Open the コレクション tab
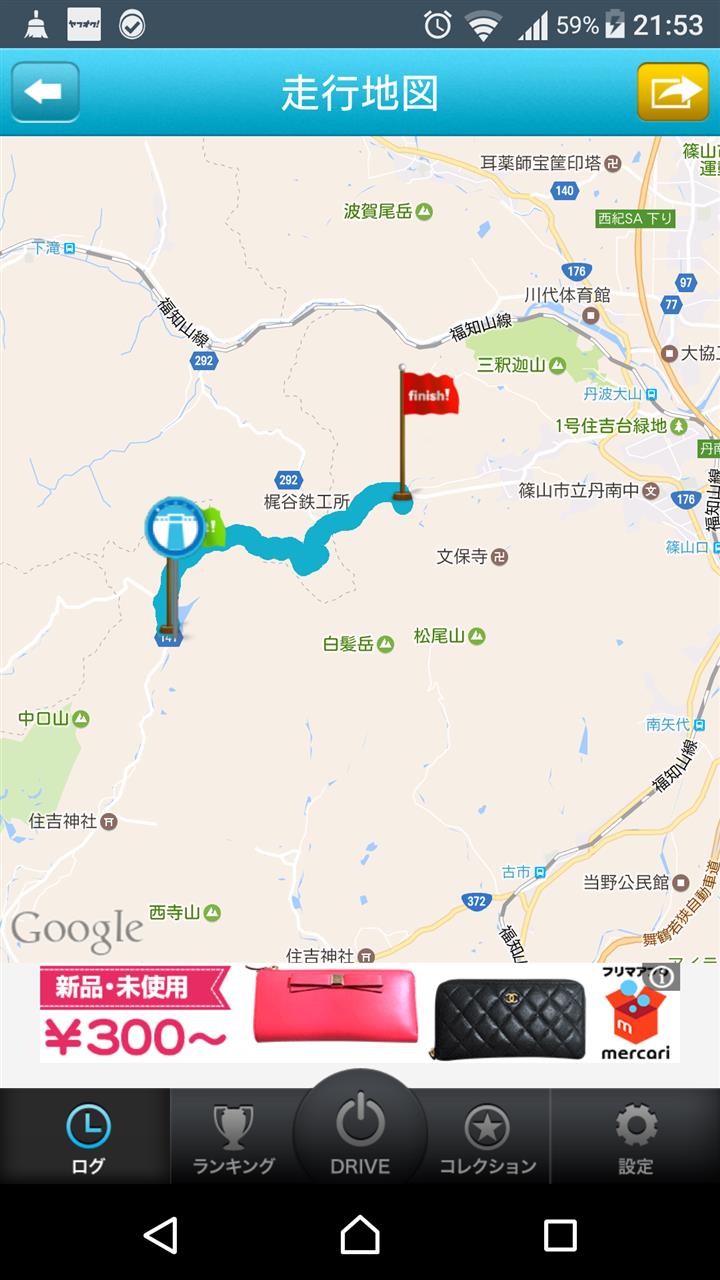This screenshot has height=1280, width=720. [x=487, y=1140]
